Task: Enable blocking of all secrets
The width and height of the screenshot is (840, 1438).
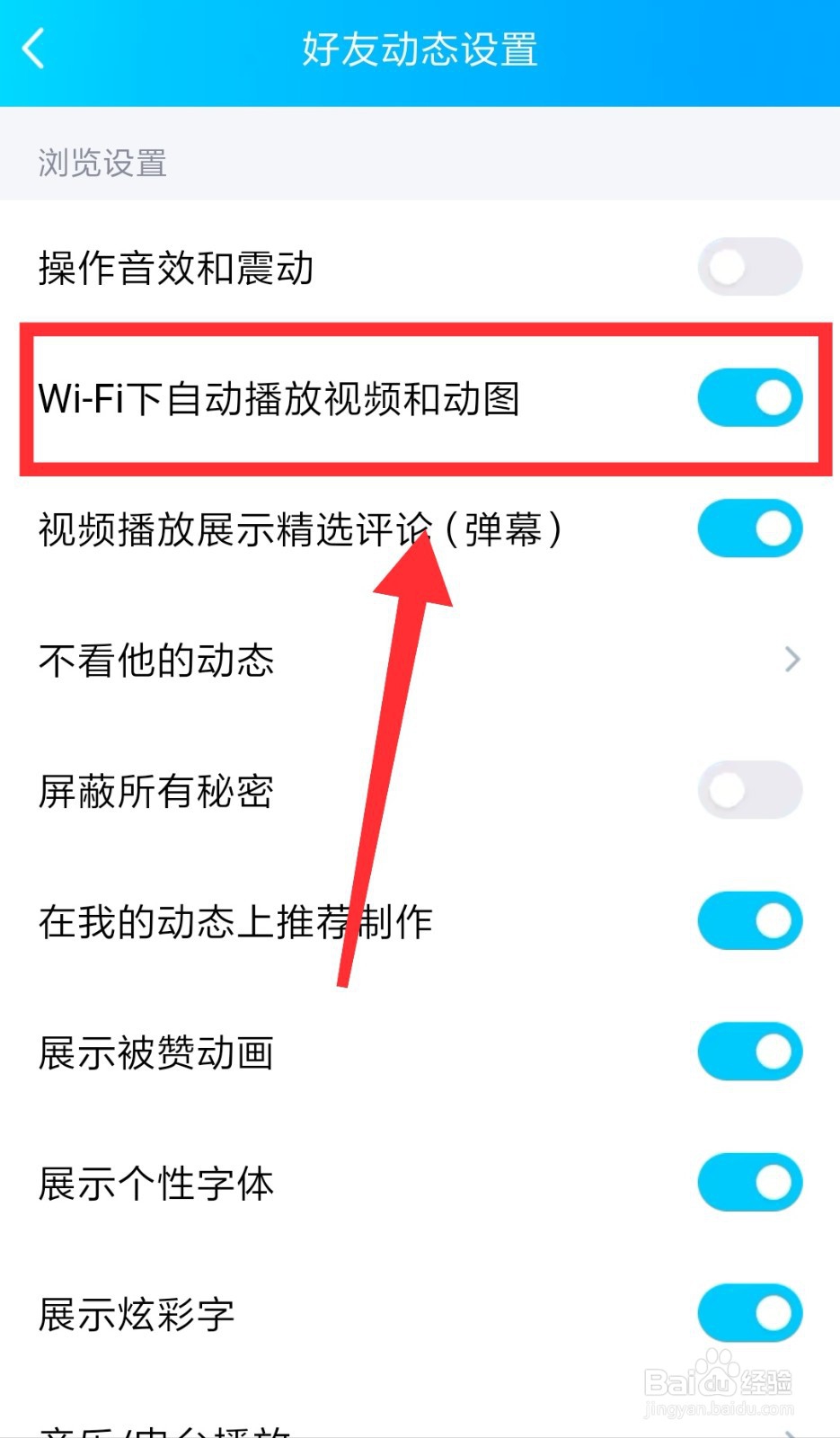Action: pyautogui.click(x=750, y=790)
